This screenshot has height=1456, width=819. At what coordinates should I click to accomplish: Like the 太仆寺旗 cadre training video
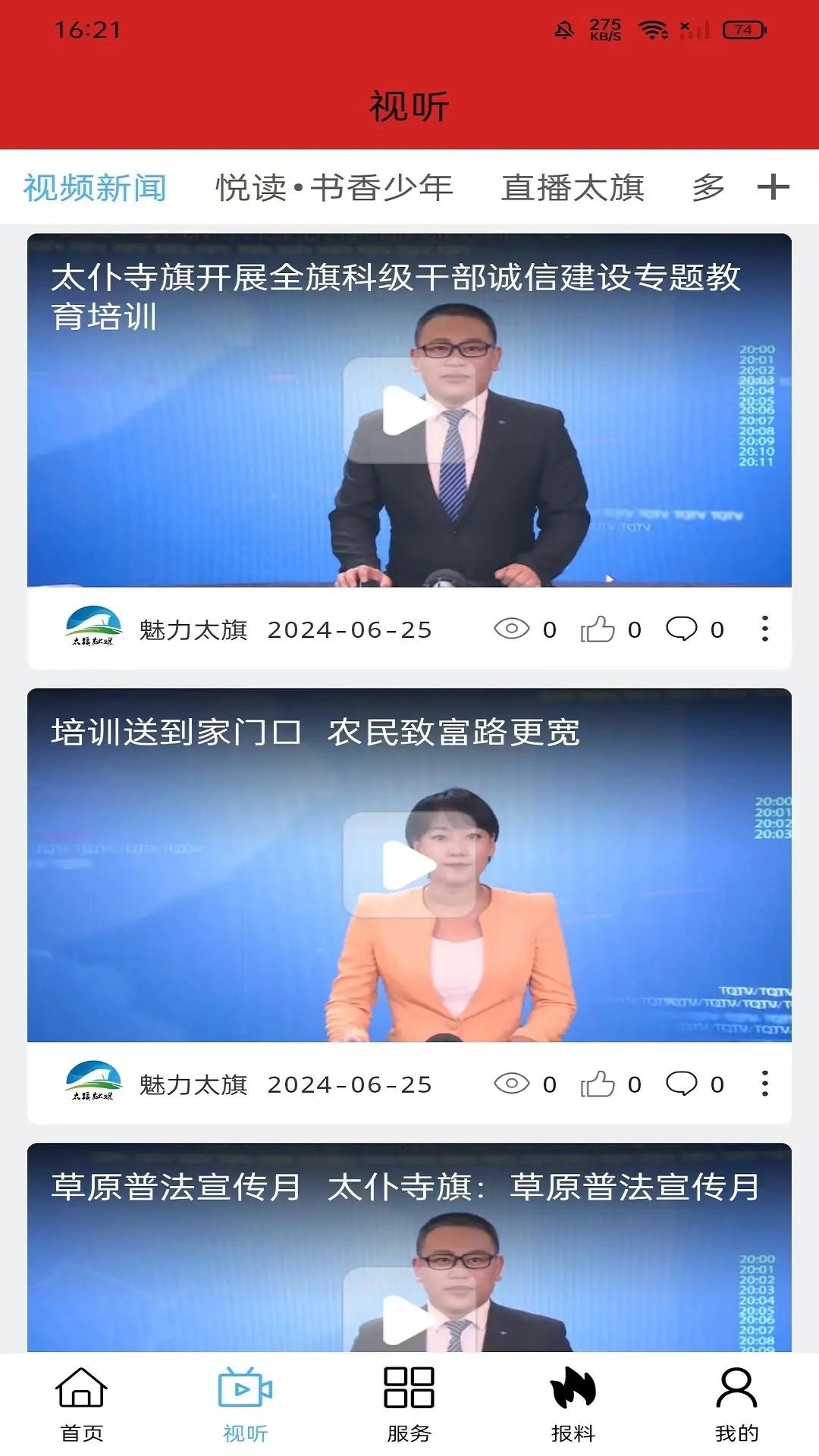[x=599, y=629]
